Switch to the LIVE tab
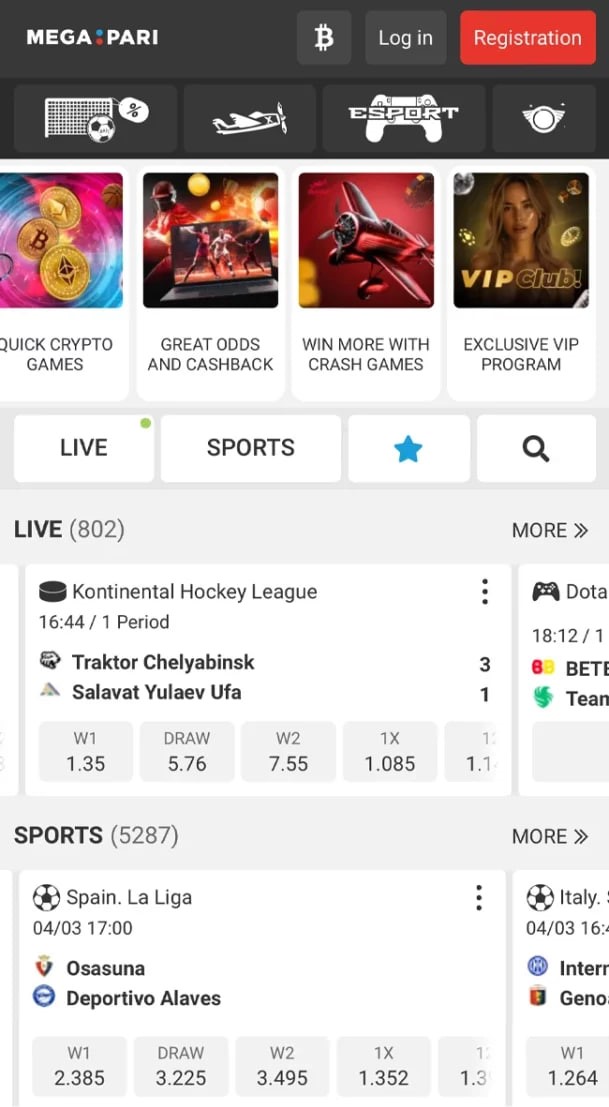 84,448
